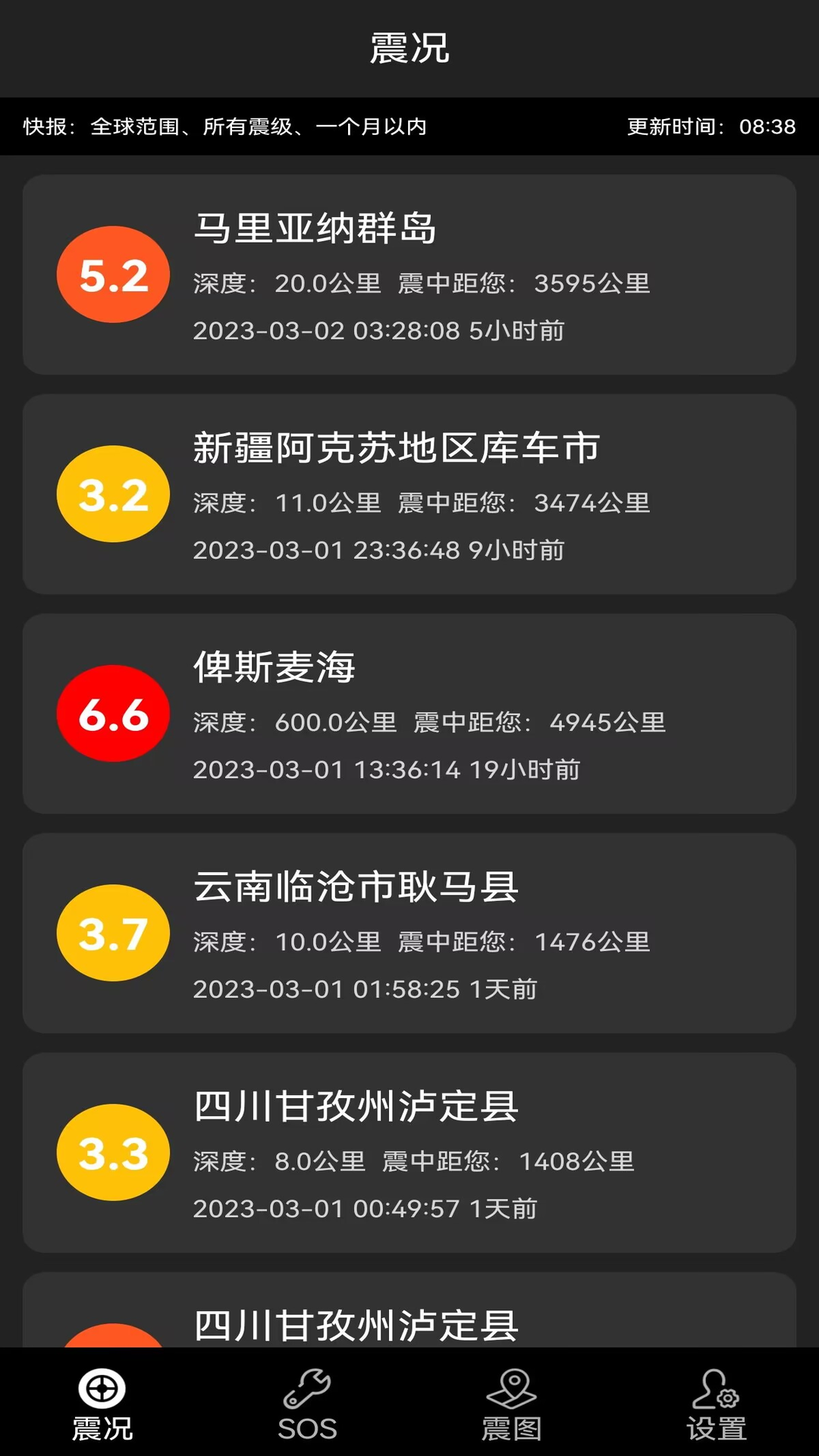This screenshot has width=819, height=1456.
Task: Click the yellow 3.2 magnitude badge
Action: (114, 496)
